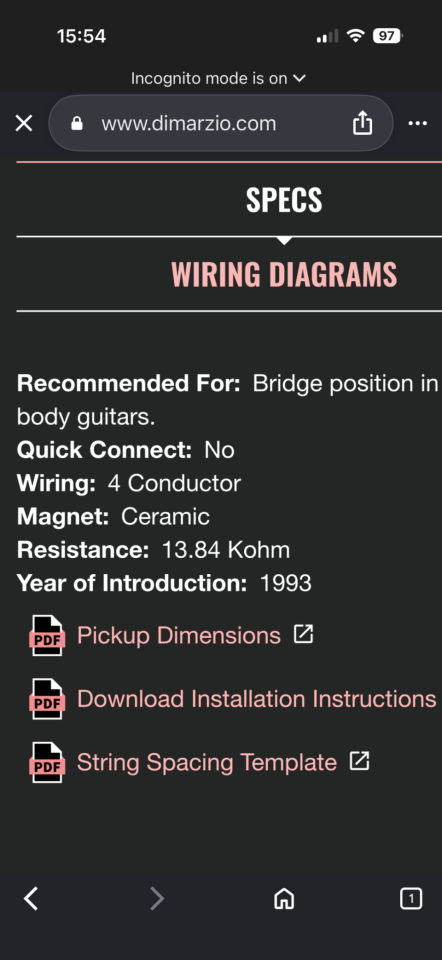This screenshot has width=442, height=960.
Task: Open the Pickup Dimensions PDF
Action: tap(179, 636)
